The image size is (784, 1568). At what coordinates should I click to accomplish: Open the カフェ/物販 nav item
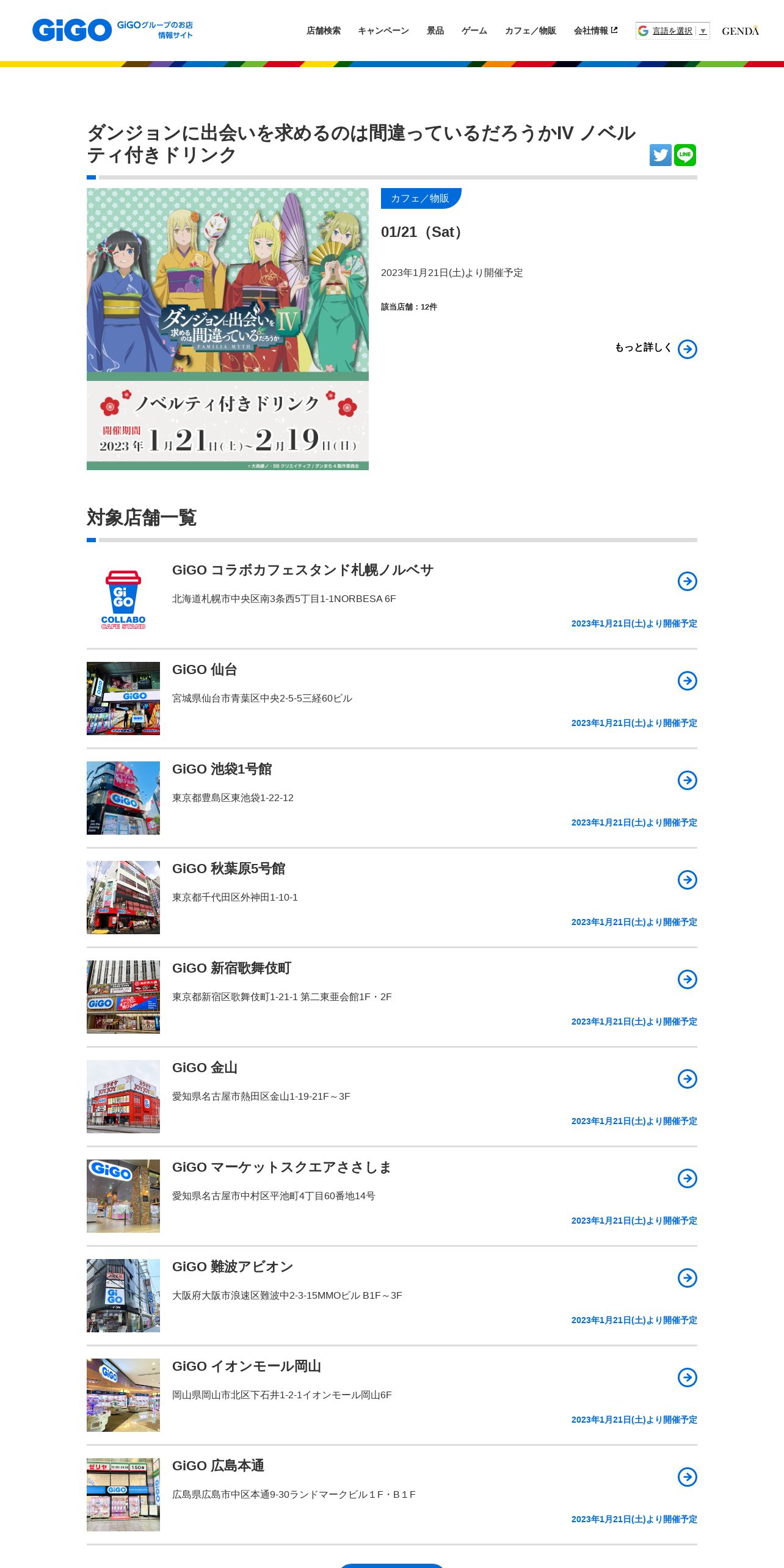point(530,31)
